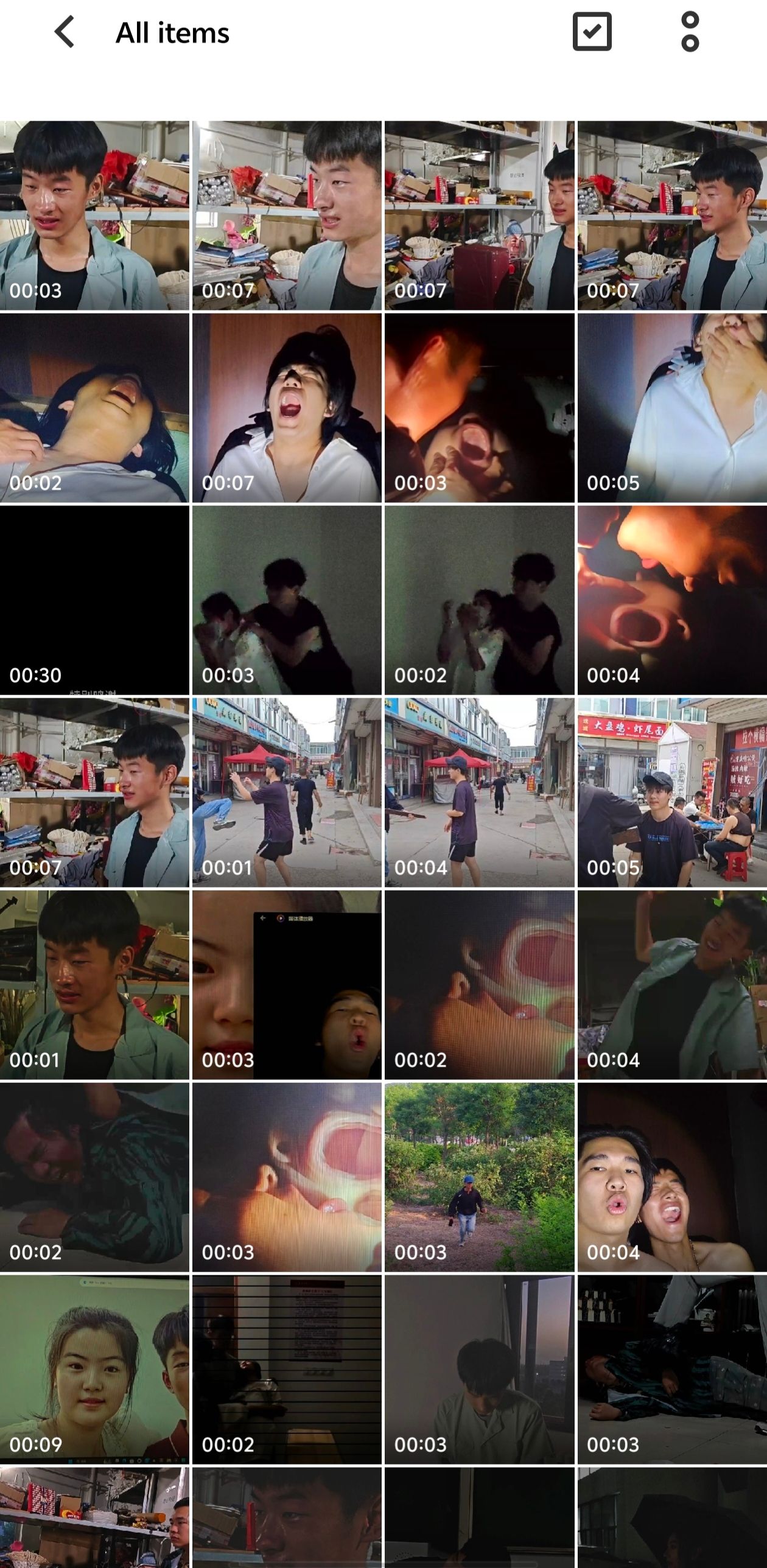767x1568 pixels.
Task: Open the 00:02 video with horizontal blinds
Action: (x=287, y=1370)
